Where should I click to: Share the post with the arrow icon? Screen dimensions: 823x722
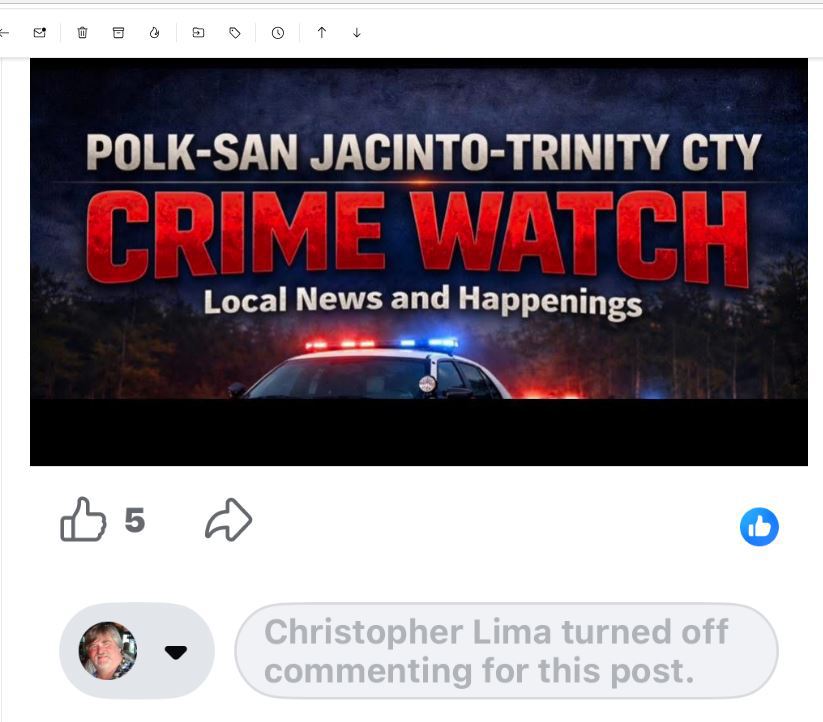228,521
